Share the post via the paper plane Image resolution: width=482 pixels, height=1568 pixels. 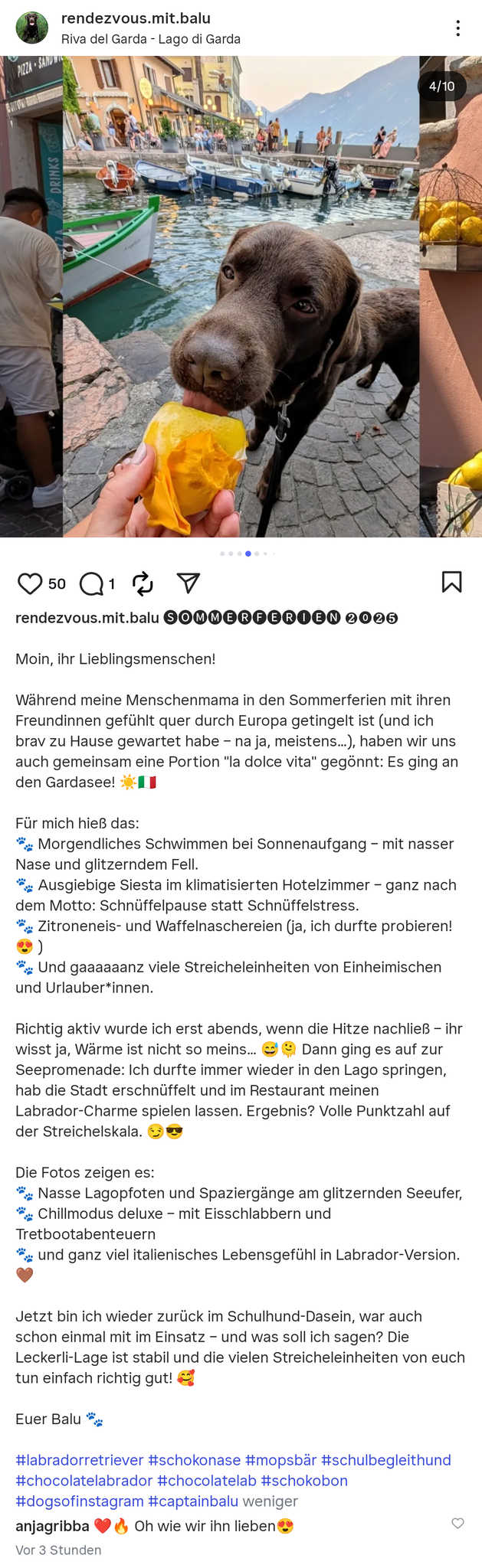click(x=189, y=584)
